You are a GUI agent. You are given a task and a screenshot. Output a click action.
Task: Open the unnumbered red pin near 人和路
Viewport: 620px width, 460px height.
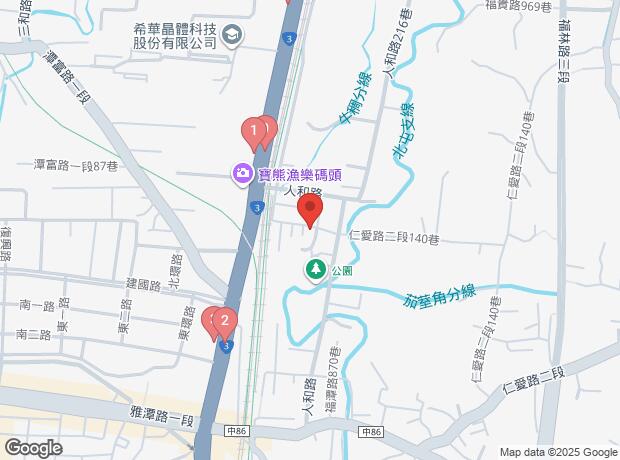[x=310, y=211]
